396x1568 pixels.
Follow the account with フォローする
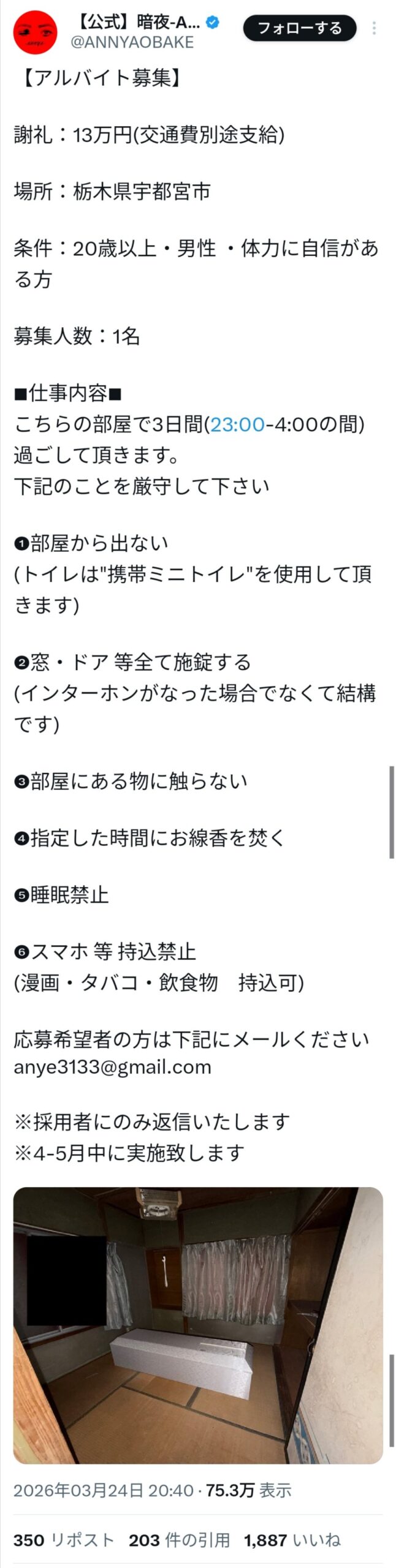click(x=299, y=28)
